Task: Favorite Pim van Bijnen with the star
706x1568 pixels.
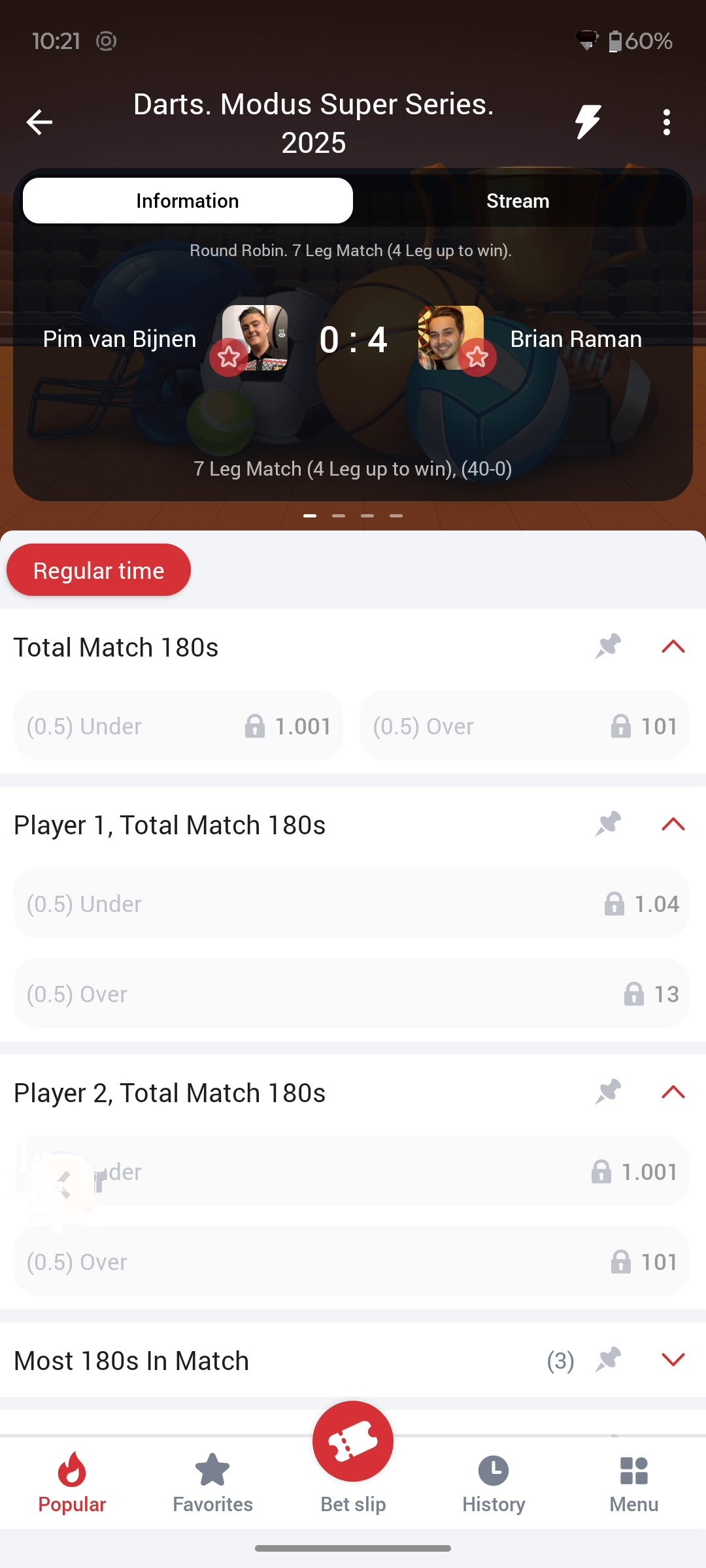Action: pos(229,357)
